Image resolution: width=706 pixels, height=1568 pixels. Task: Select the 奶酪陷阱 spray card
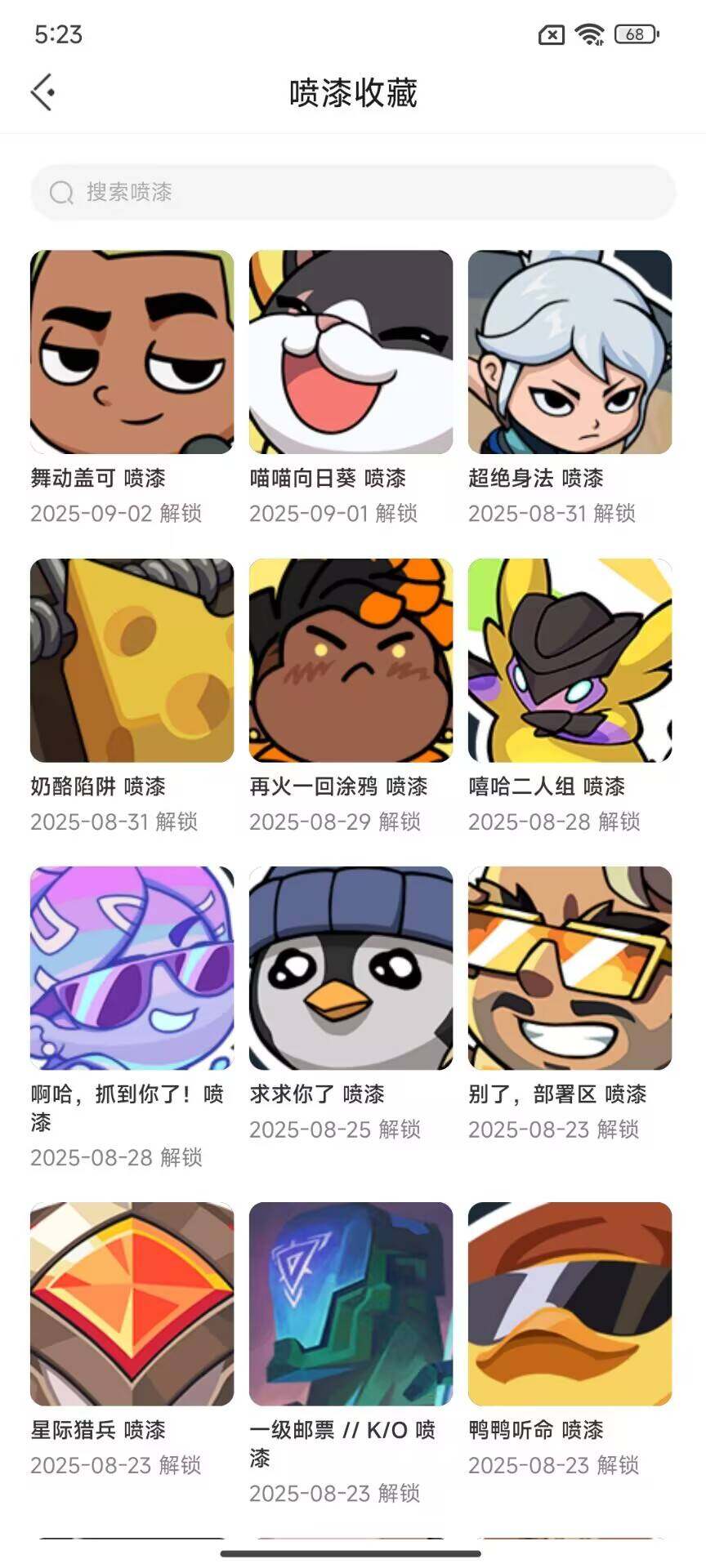(x=132, y=660)
